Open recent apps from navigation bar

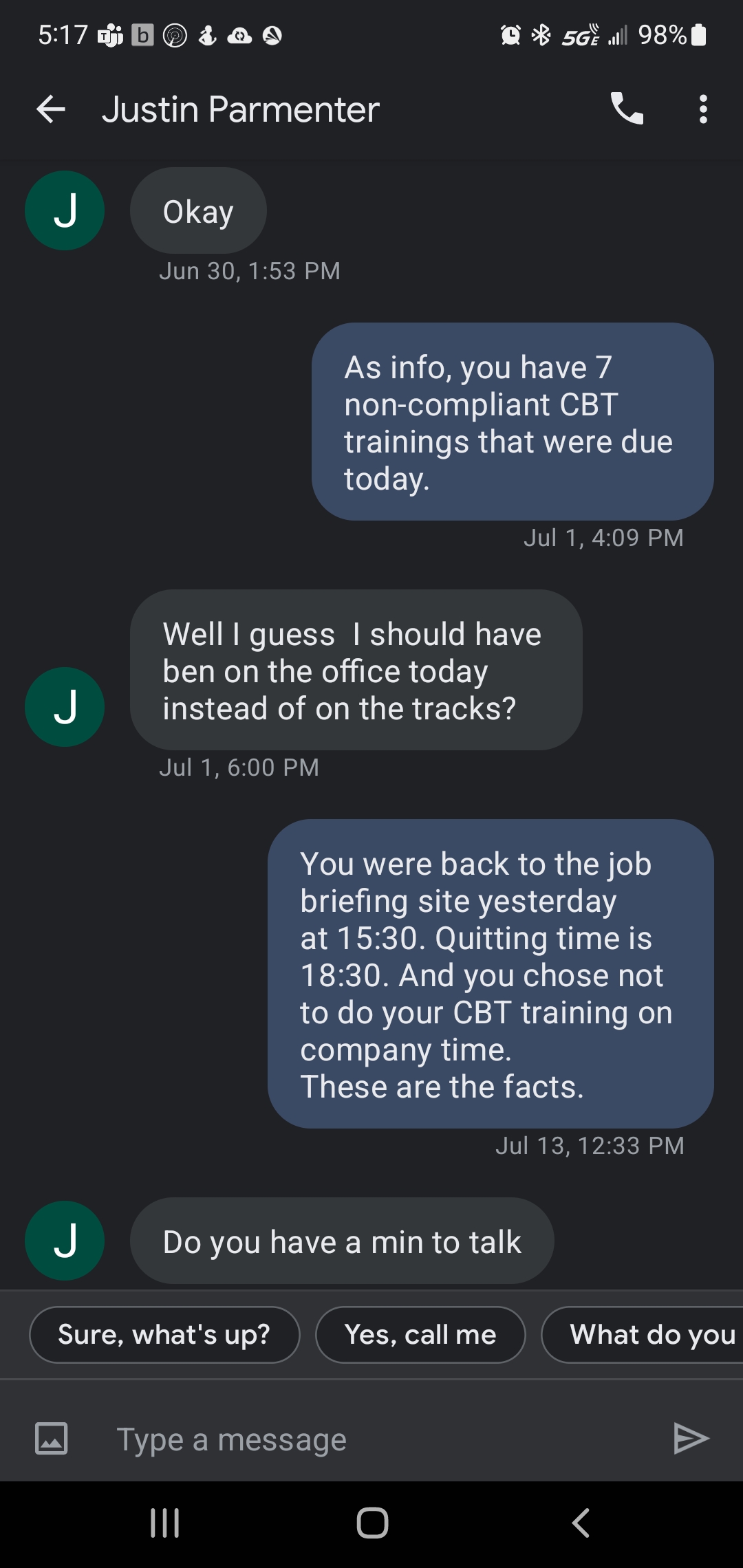(x=165, y=1523)
